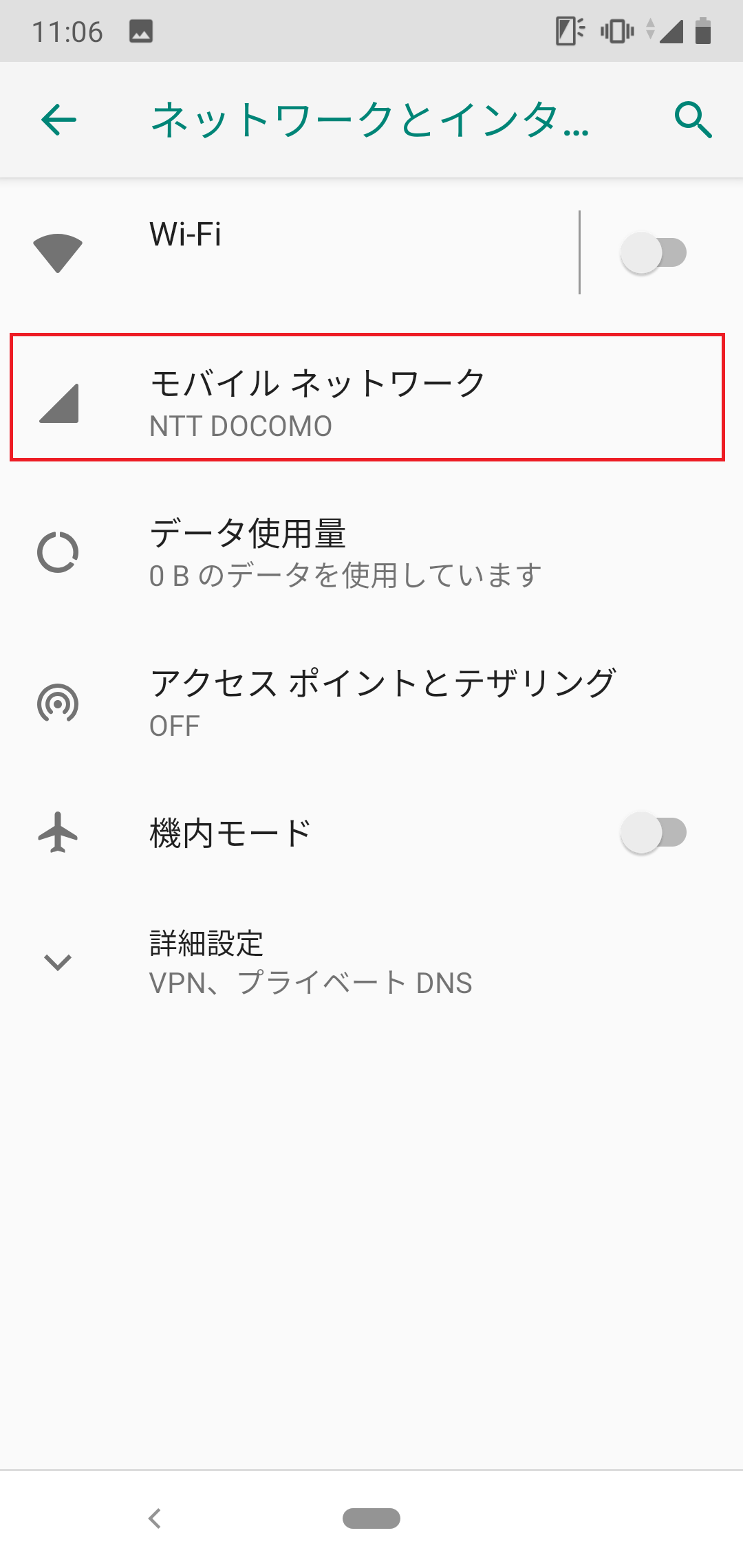Click the access point and tethering icon
This screenshot has width=743, height=1568.
[x=57, y=703]
